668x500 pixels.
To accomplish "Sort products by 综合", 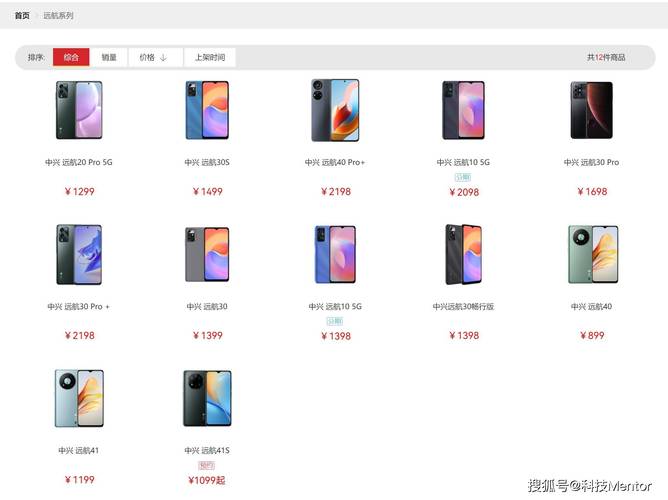I will (71, 57).
